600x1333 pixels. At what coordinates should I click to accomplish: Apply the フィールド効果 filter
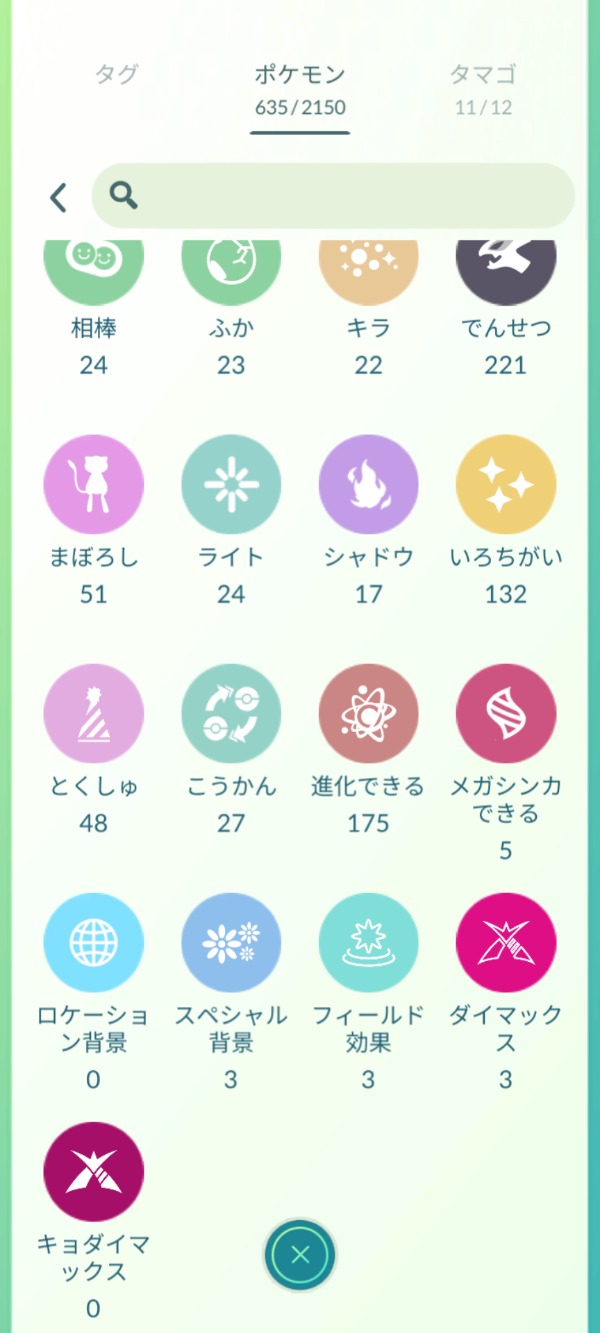[x=368, y=943]
